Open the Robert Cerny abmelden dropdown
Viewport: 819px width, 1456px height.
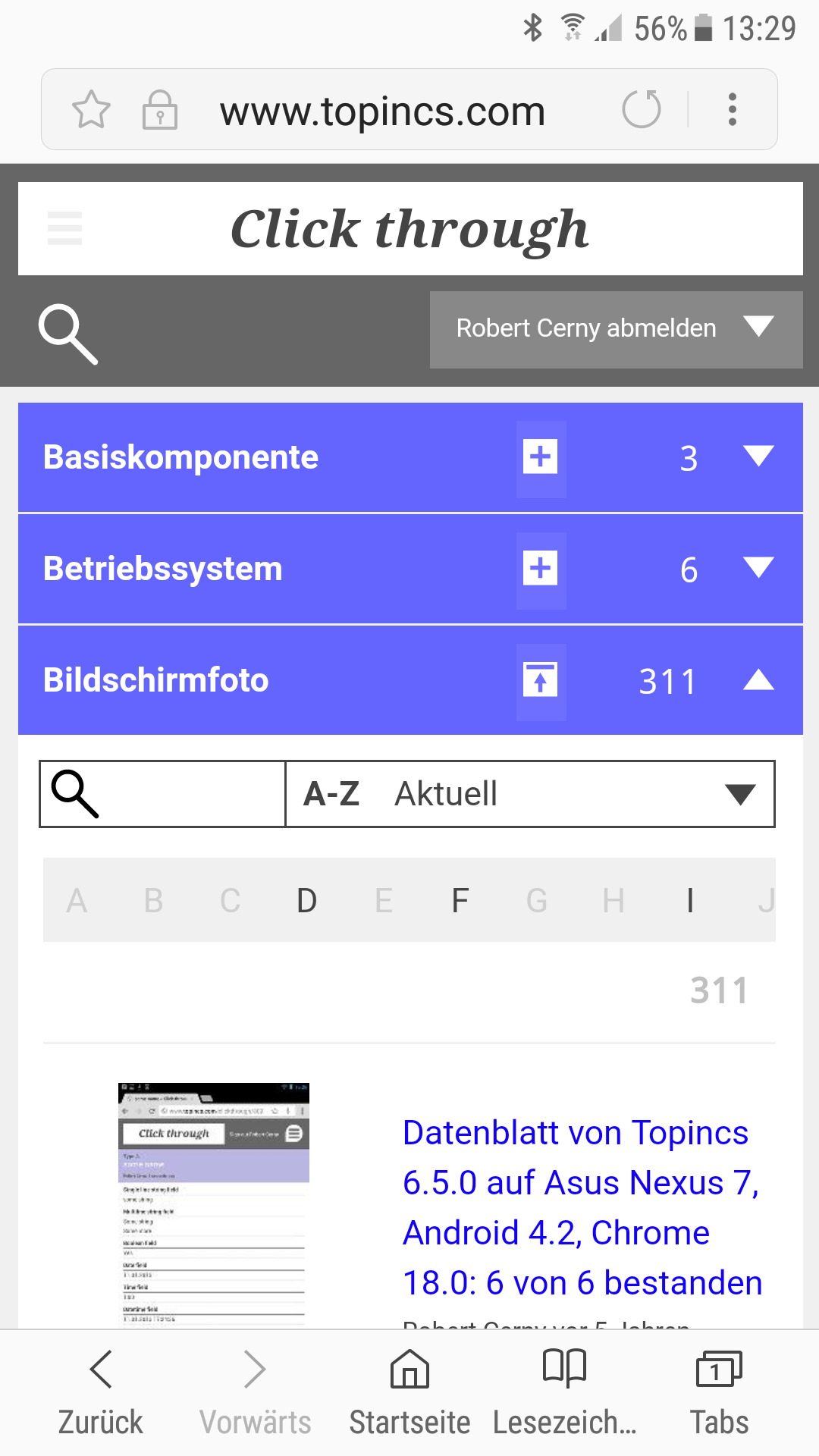pos(616,329)
